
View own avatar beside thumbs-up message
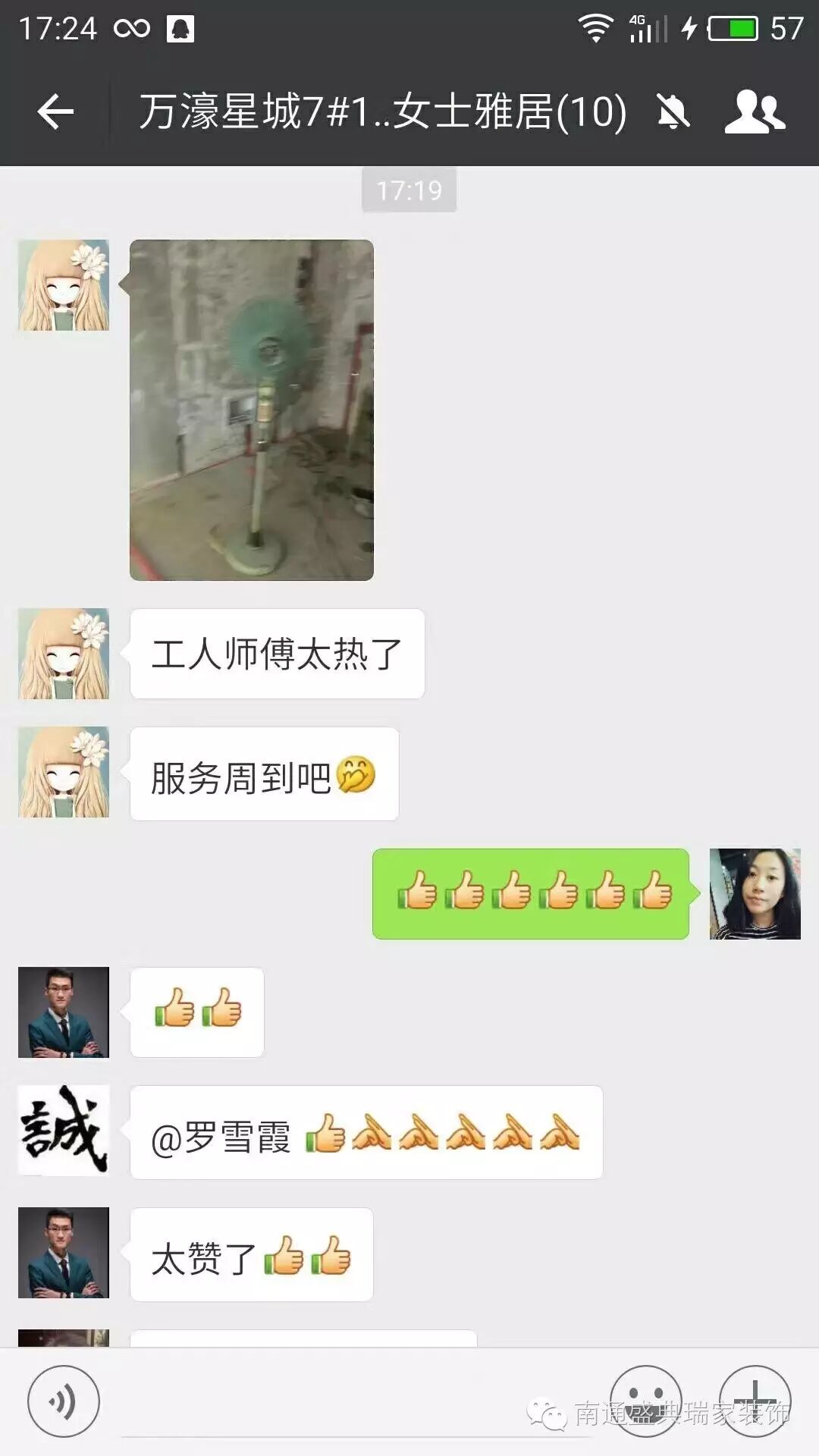755,894
